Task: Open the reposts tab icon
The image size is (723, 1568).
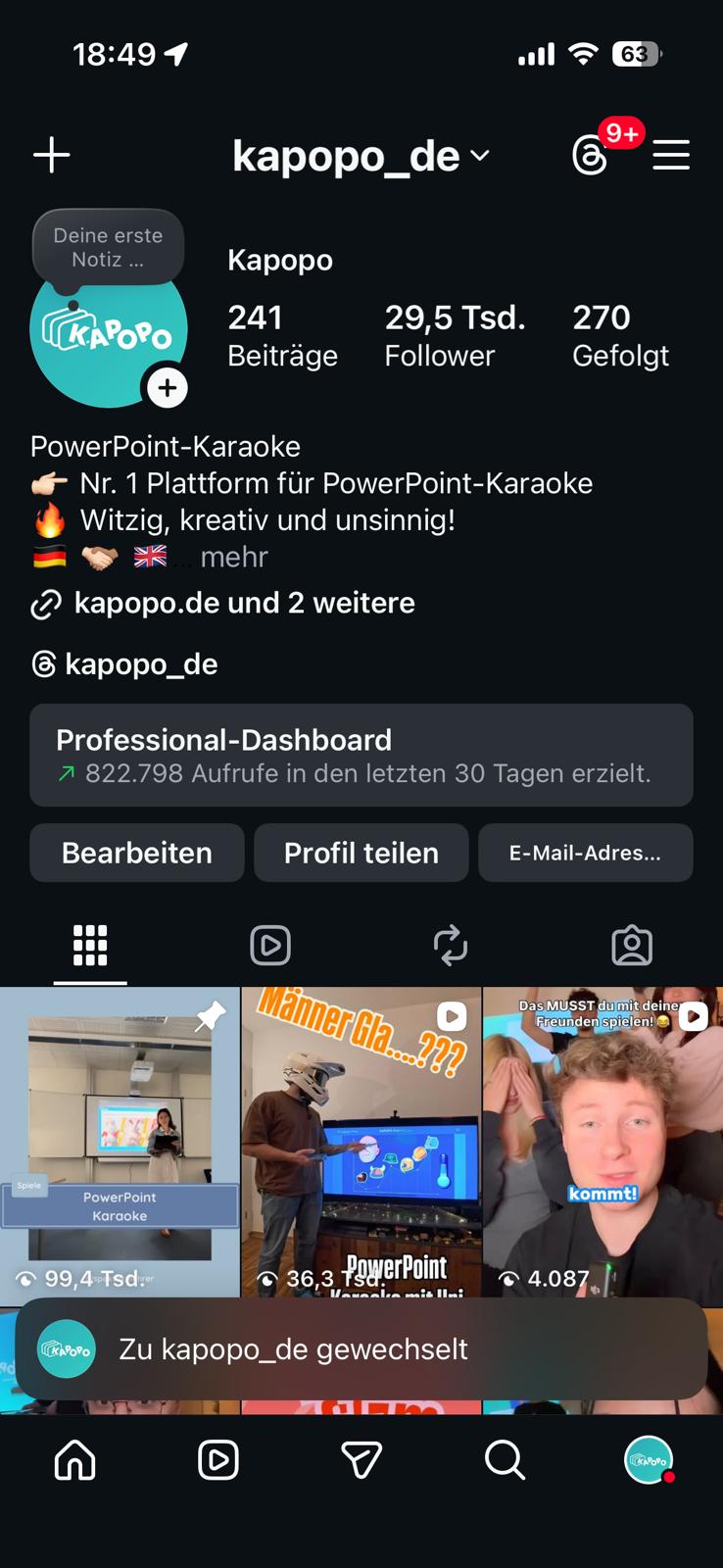Action: [451, 945]
